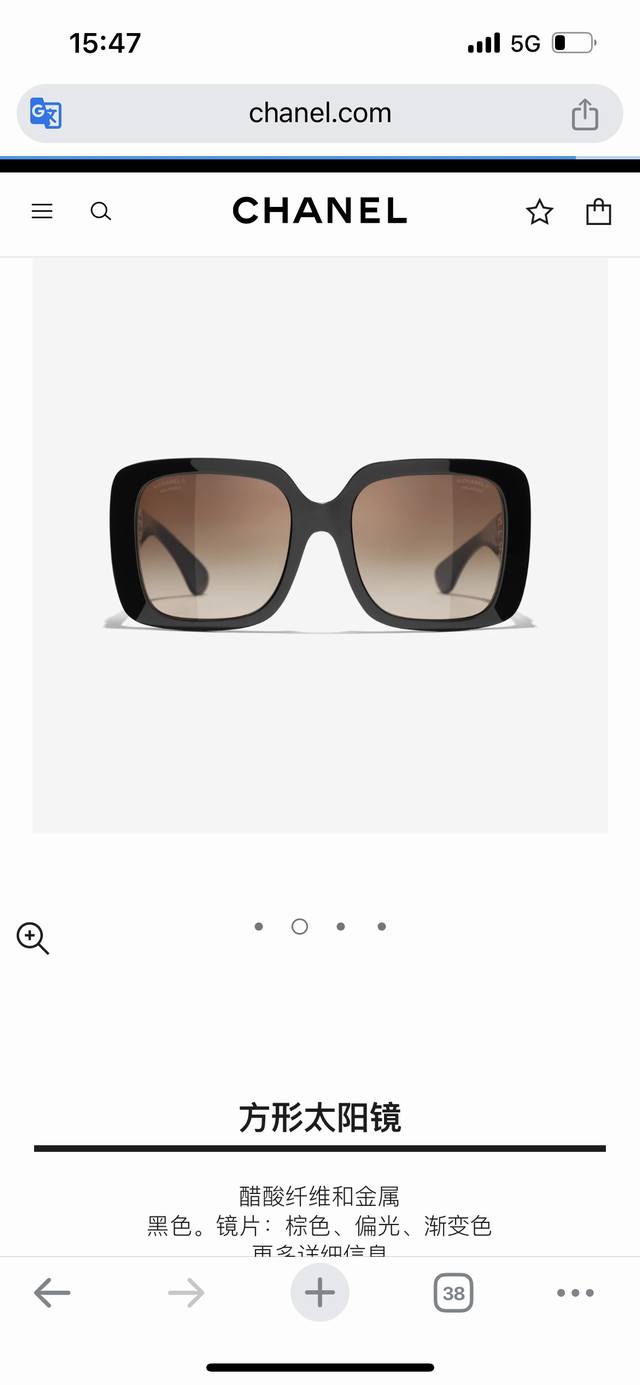
Task: Open the shopping bag
Action: (598, 211)
